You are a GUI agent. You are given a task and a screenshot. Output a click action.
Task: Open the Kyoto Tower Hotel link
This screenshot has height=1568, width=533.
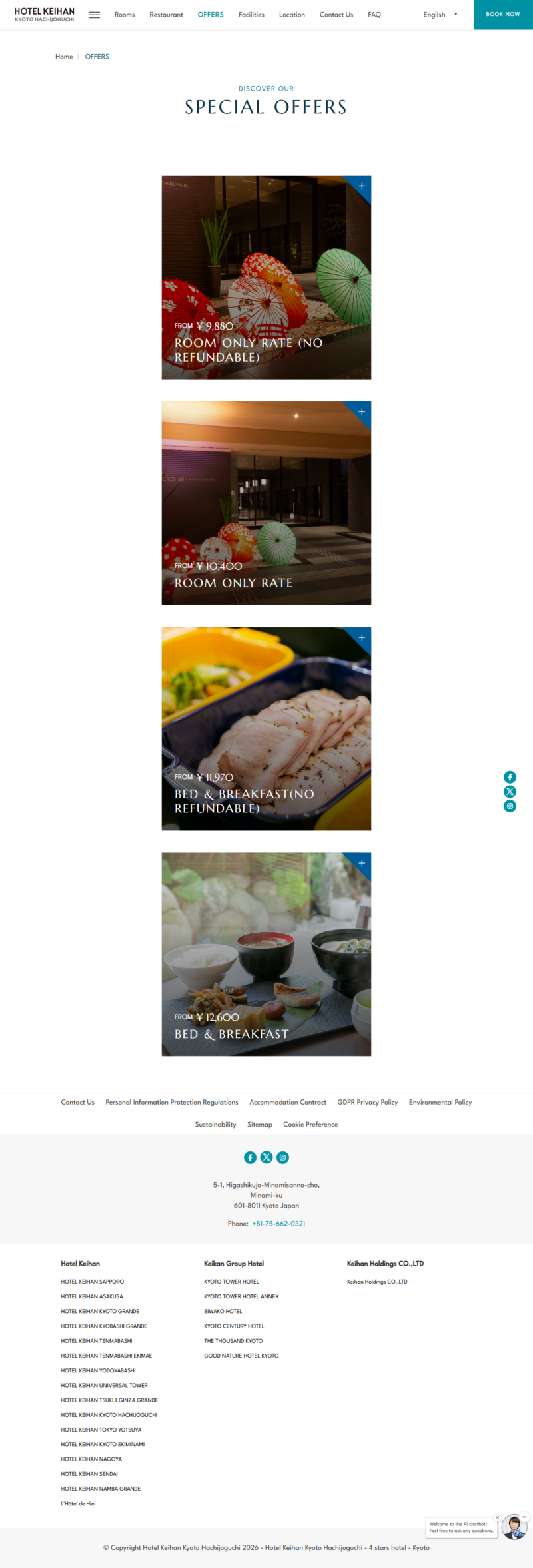tap(231, 1281)
